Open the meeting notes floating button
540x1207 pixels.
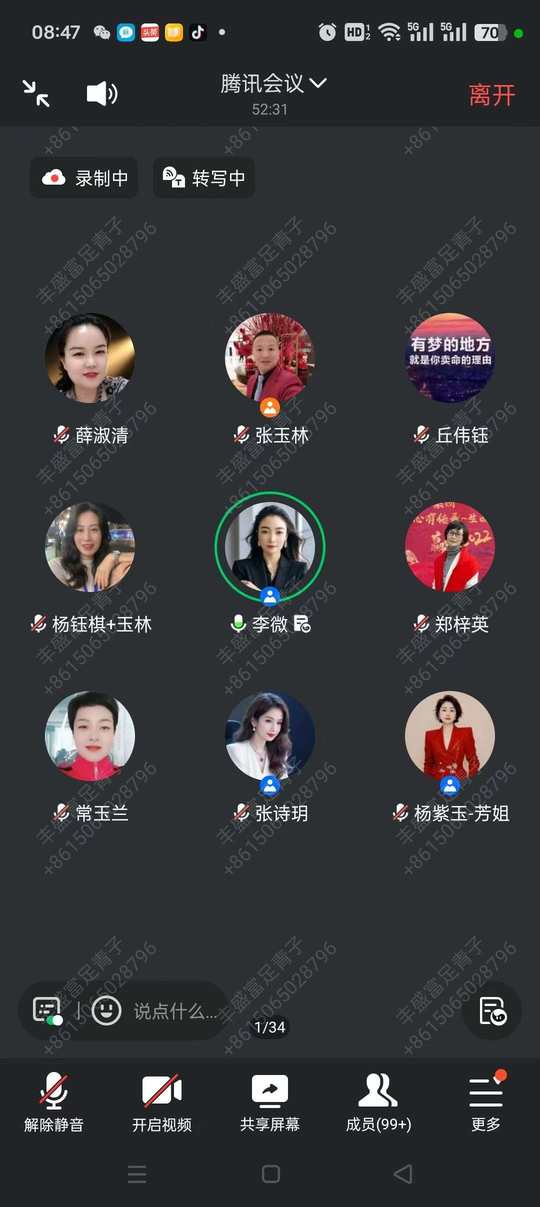(492, 1010)
